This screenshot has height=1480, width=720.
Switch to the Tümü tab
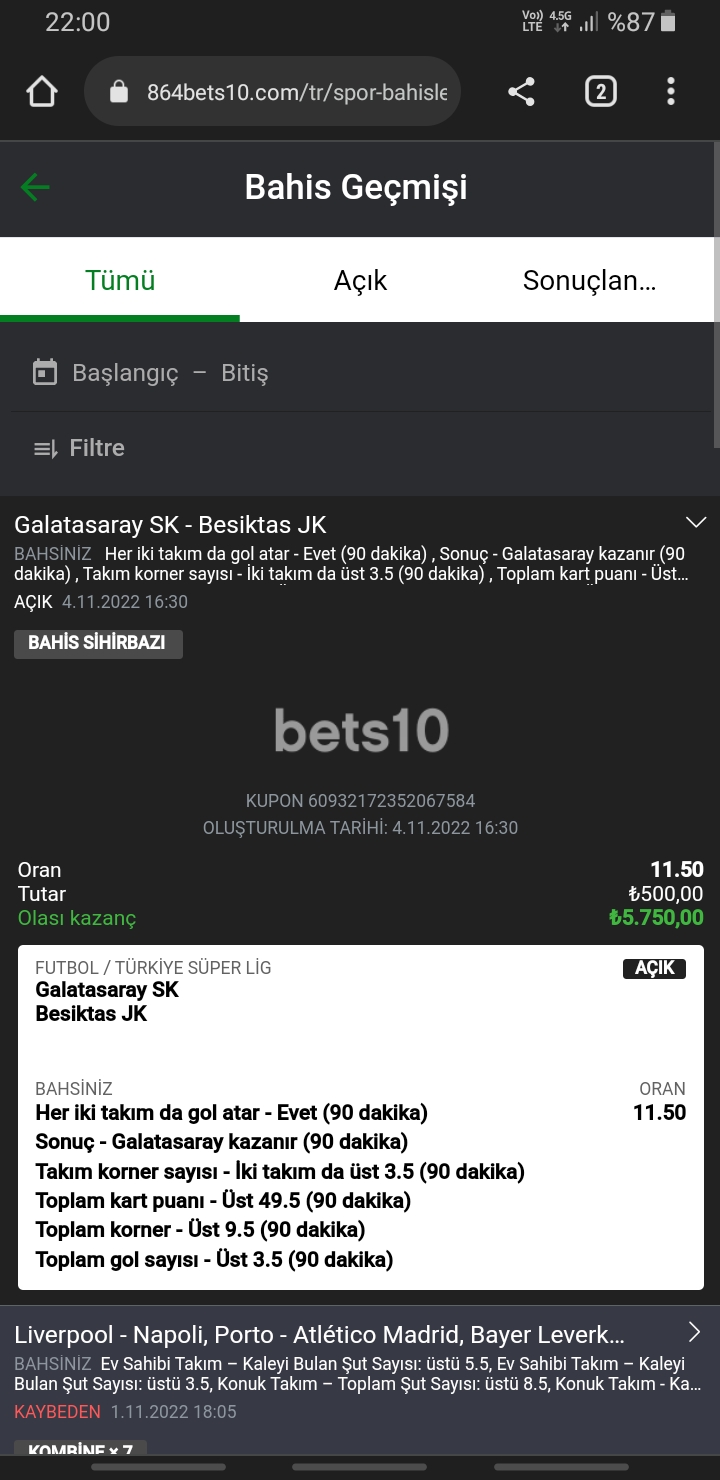120,281
